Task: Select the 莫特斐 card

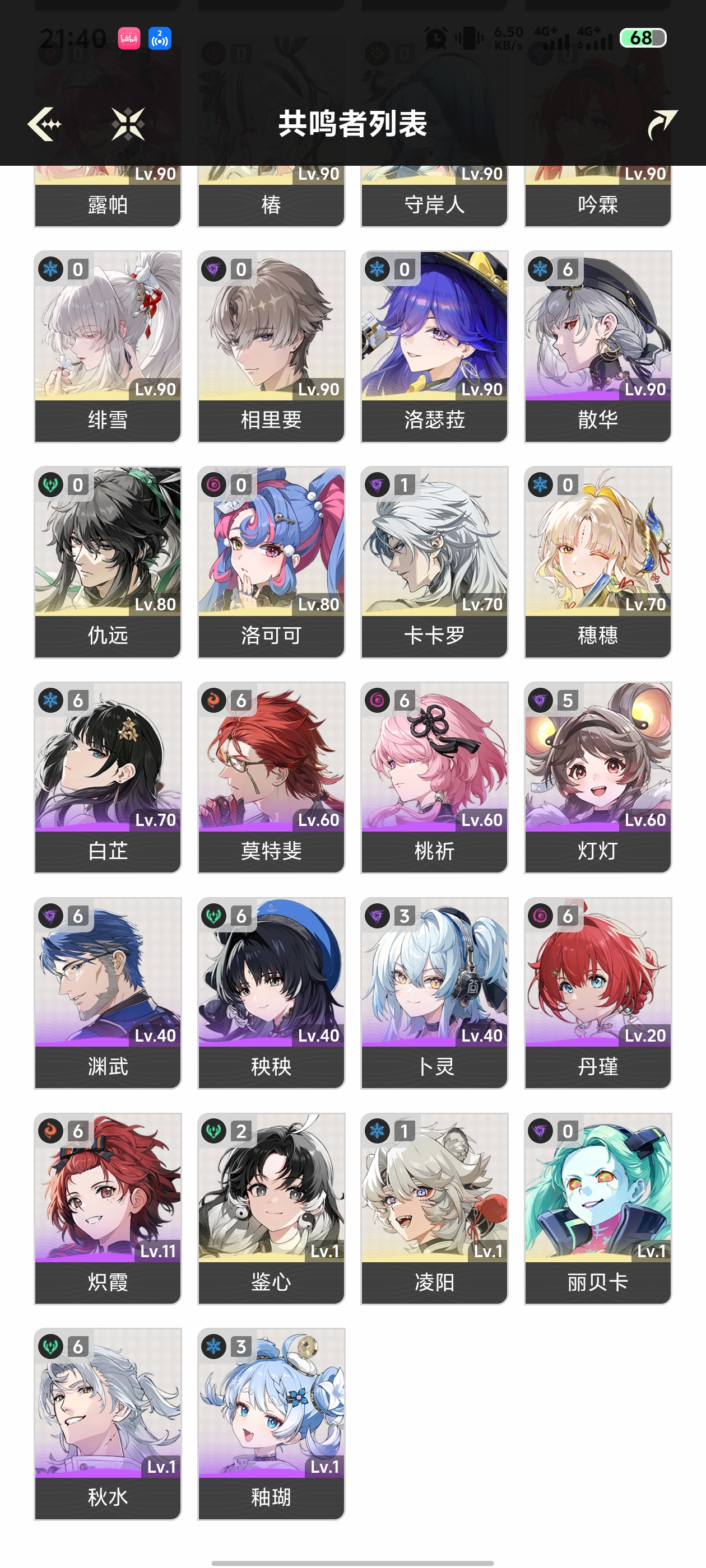Action: 271,777
